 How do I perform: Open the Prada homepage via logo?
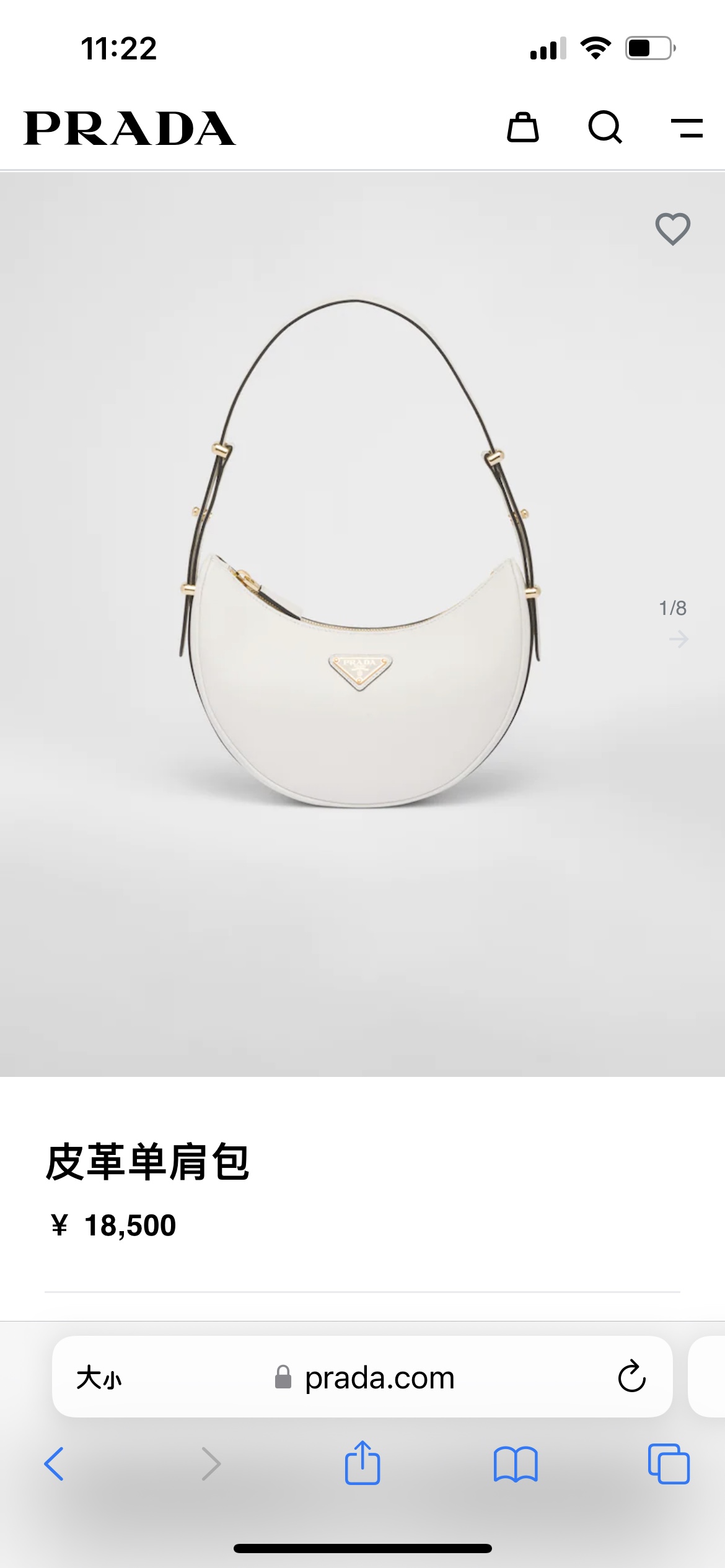[130, 128]
